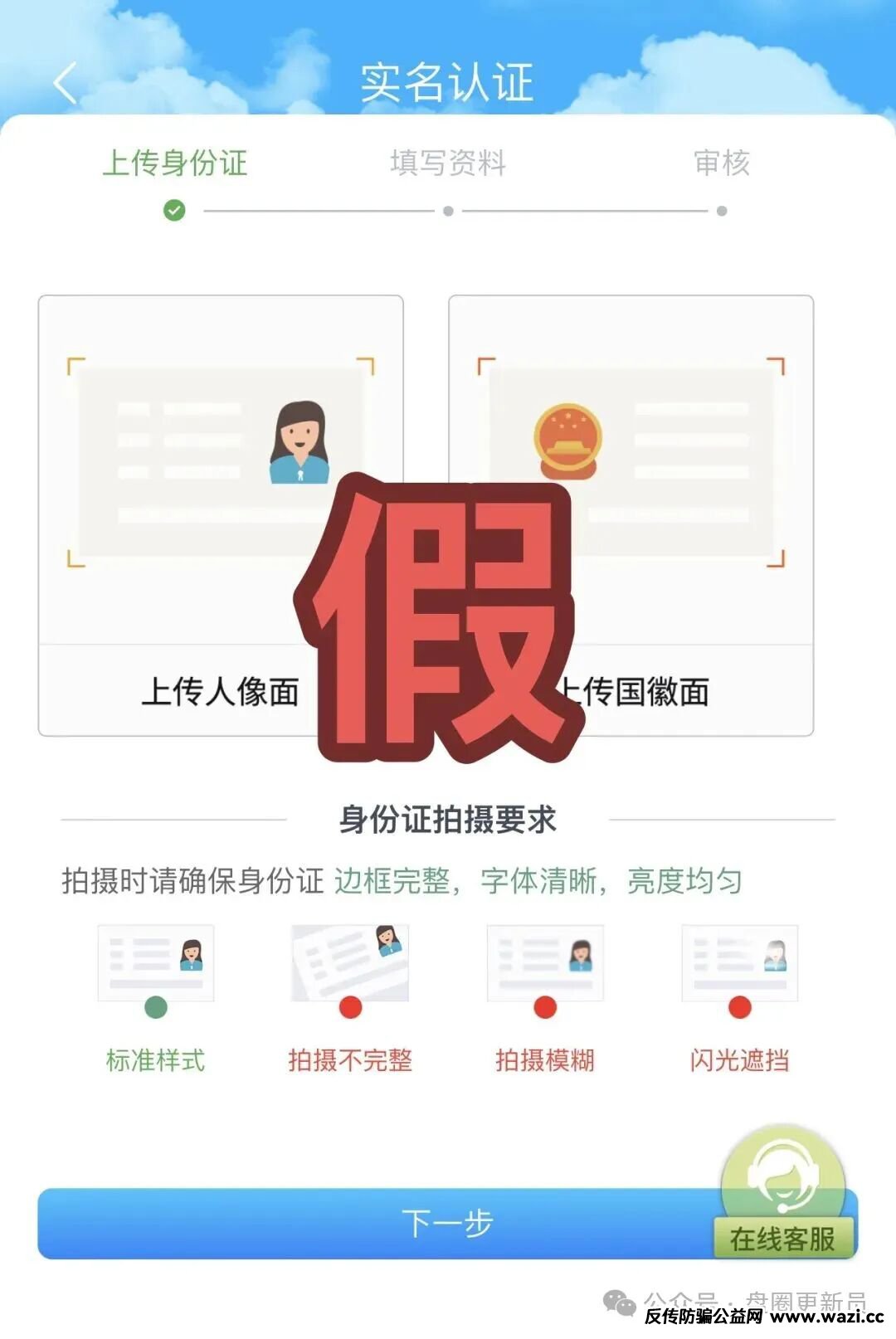This screenshot has width=896, height=1339.
Task: Open 在线客服 online support
Action: click(783, 1195)
